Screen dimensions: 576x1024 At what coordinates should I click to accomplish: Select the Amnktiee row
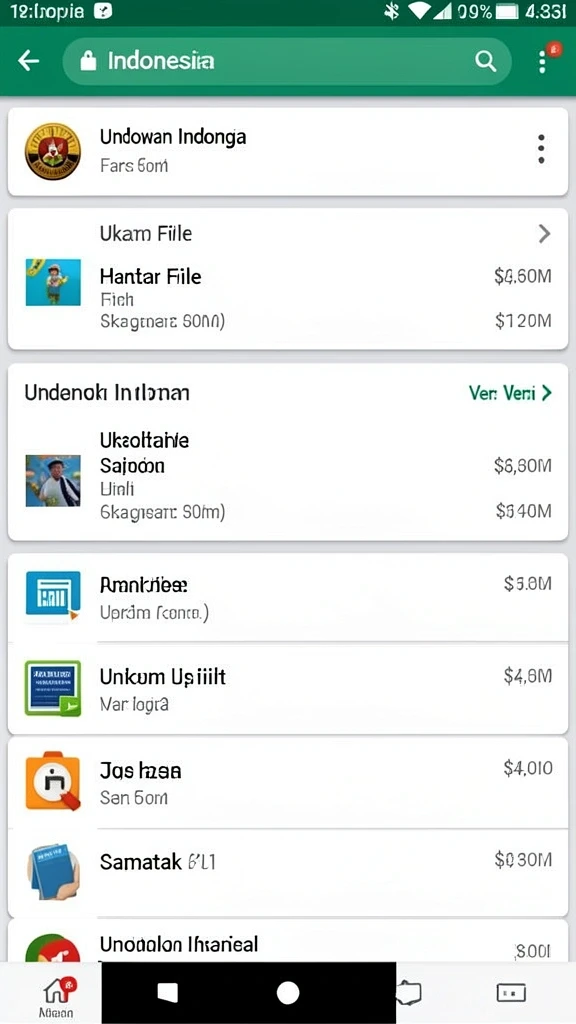click(288, 598)
